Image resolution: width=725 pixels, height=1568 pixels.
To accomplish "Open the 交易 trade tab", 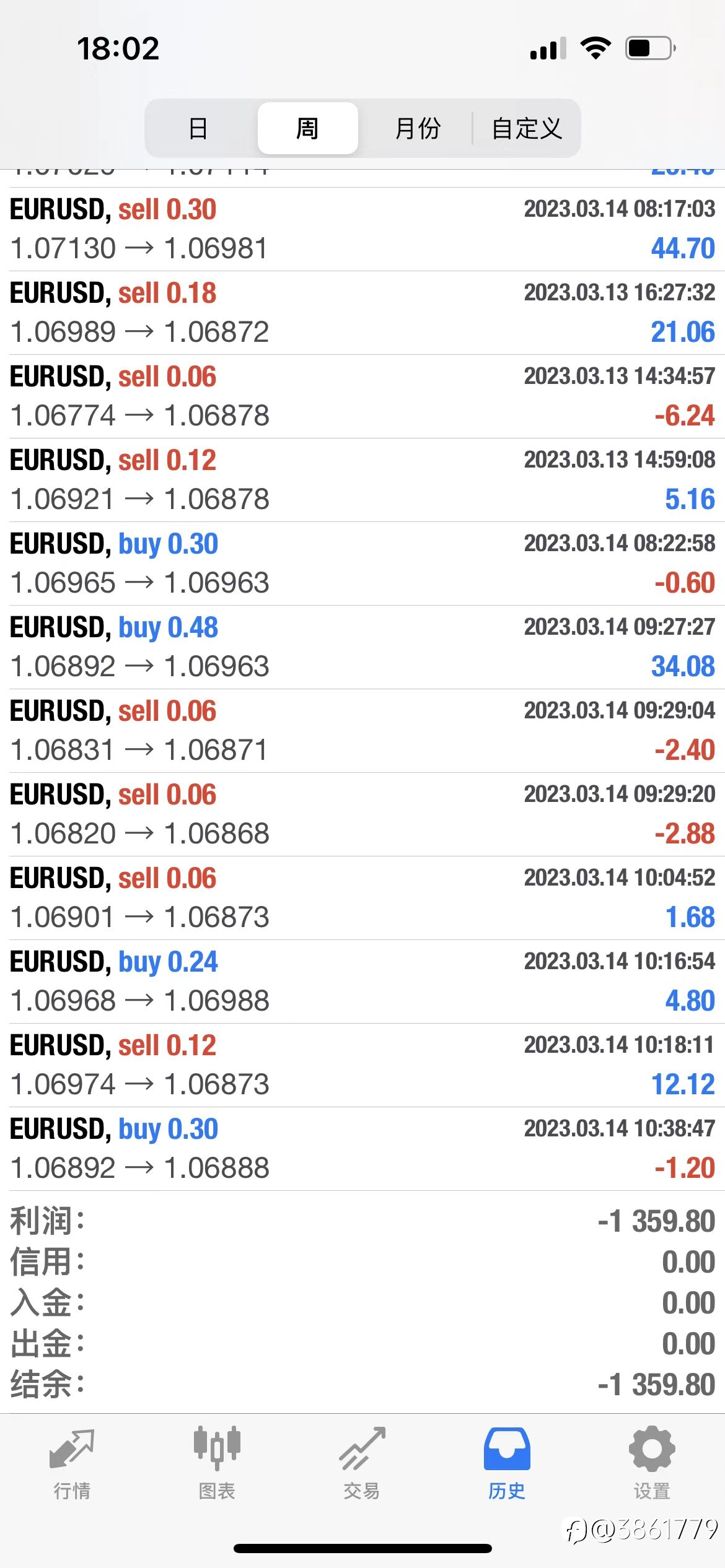I will point(362,1465).
